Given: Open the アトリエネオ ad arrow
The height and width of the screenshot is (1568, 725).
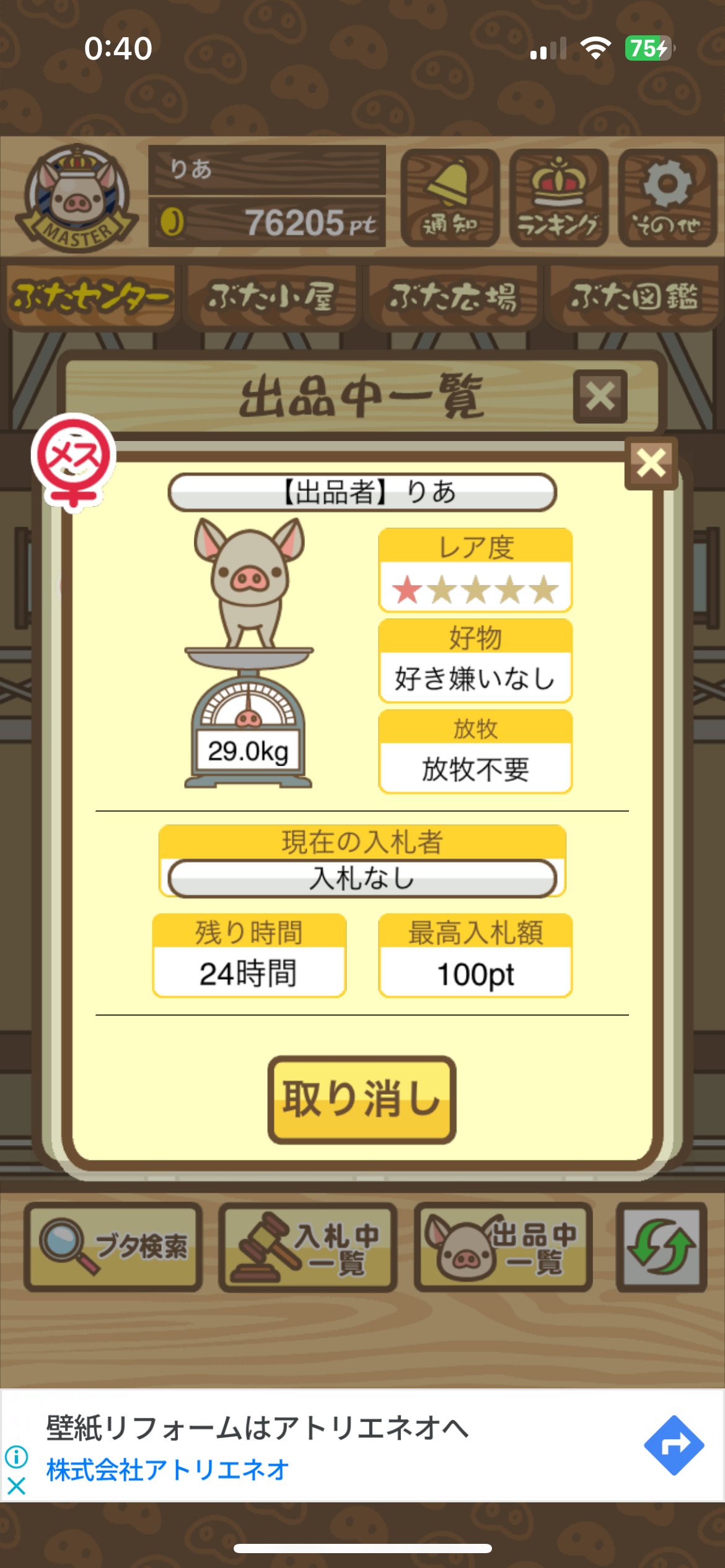Looking at the screenshot, I should [x=674, y=1445].
